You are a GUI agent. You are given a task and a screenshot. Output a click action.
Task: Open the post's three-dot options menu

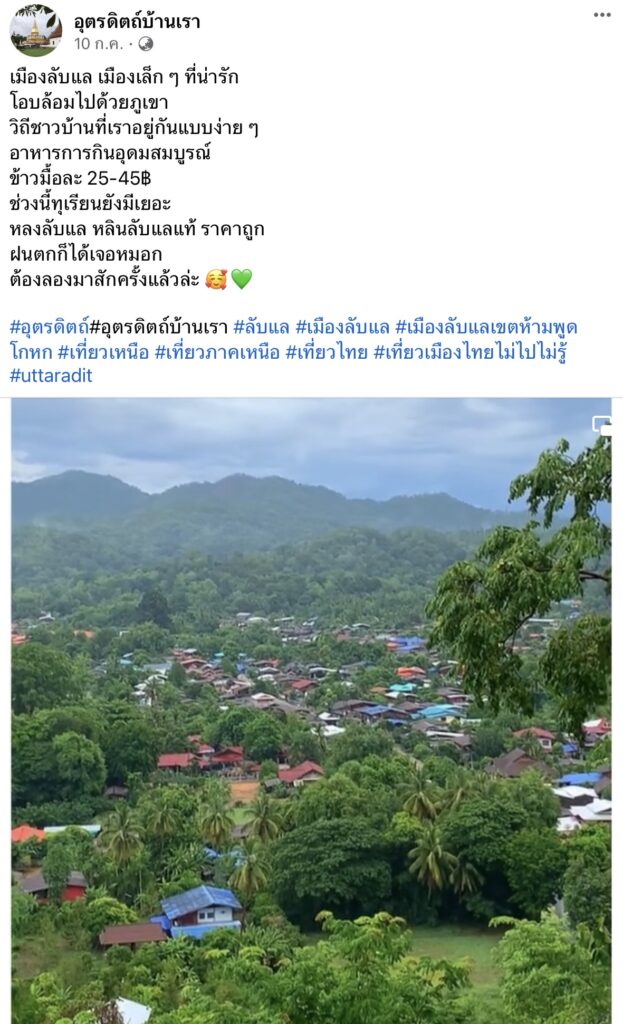[x=601, y=15]
